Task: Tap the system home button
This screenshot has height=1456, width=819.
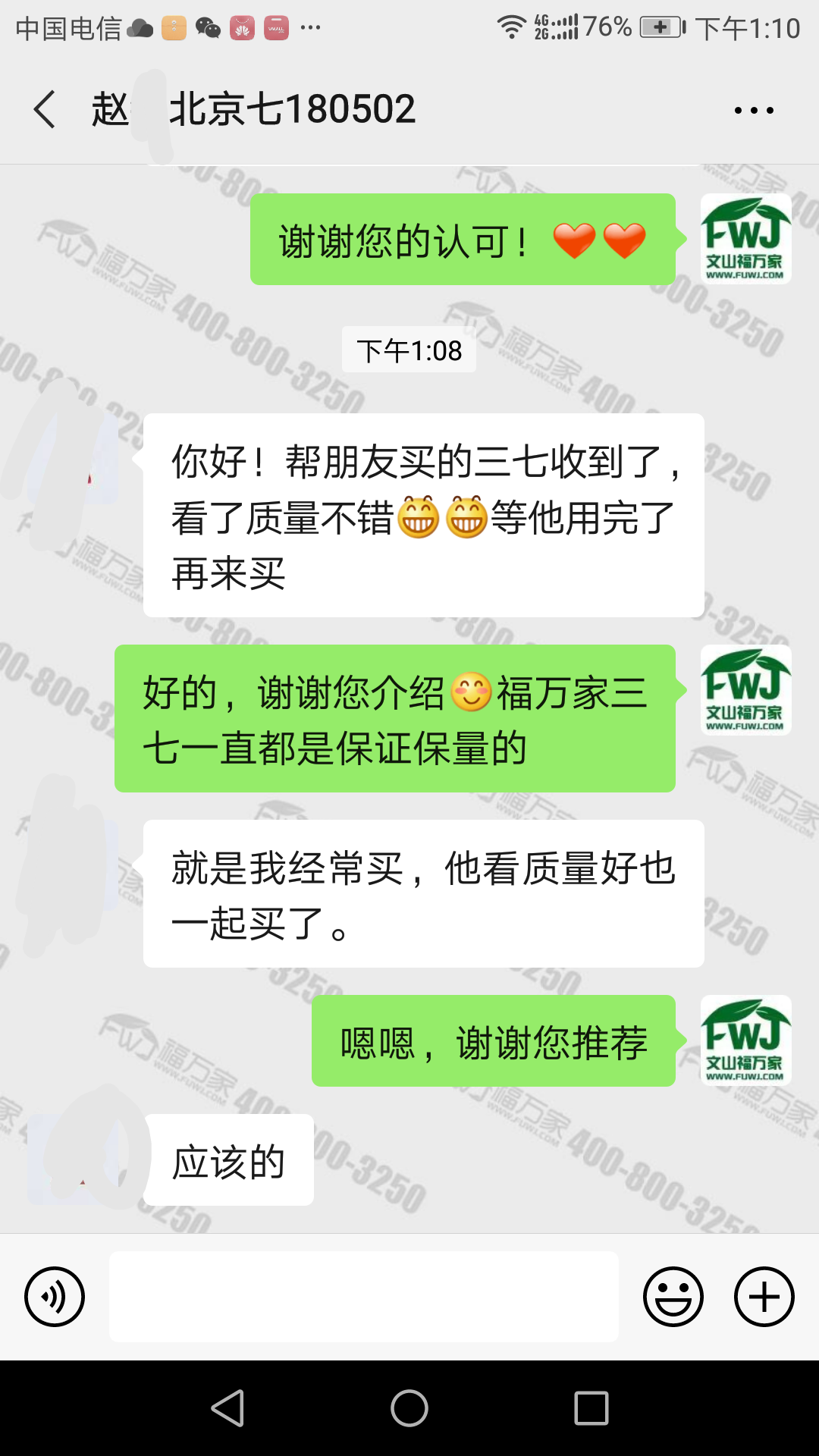Action: (x=409, y=1408)
